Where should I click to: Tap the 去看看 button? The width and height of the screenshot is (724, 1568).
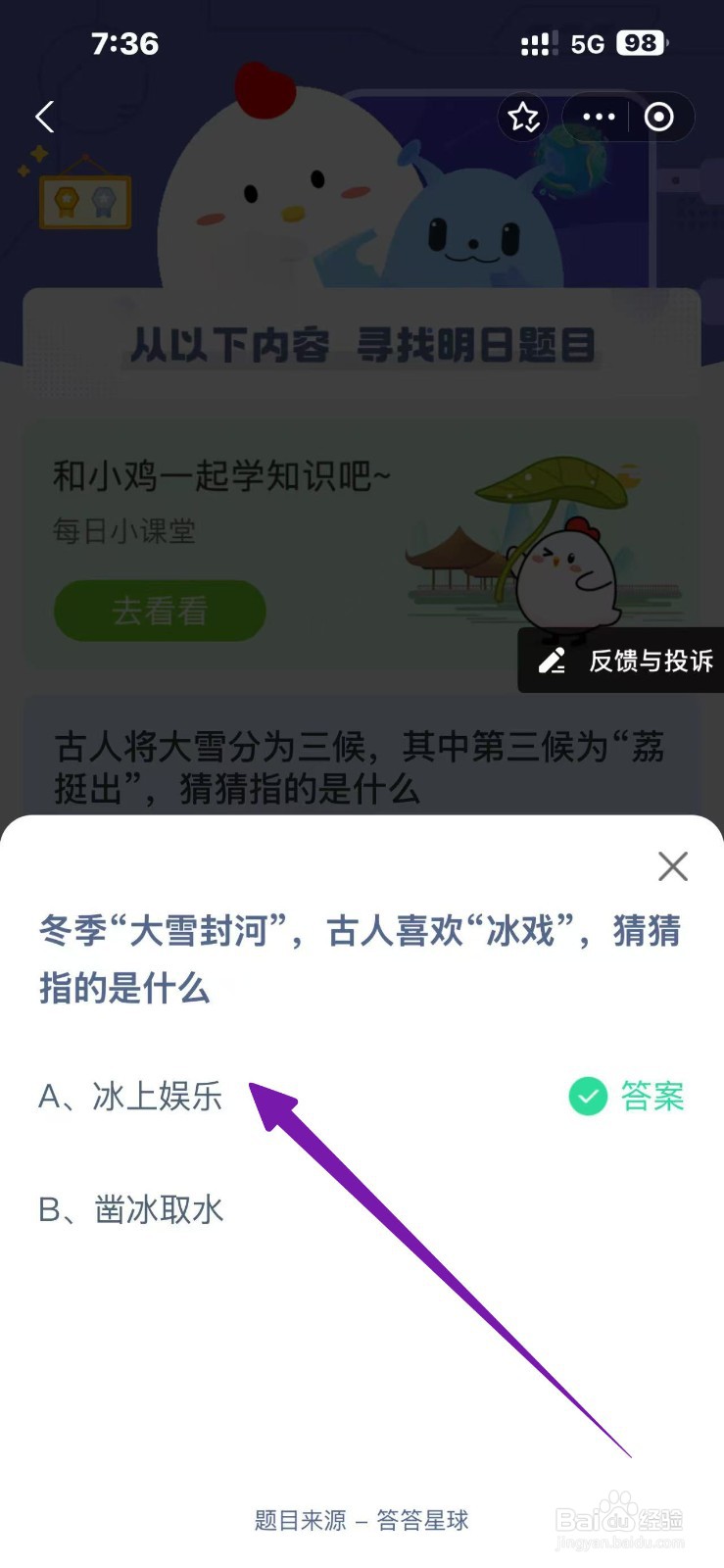click(x=159, y=611)
